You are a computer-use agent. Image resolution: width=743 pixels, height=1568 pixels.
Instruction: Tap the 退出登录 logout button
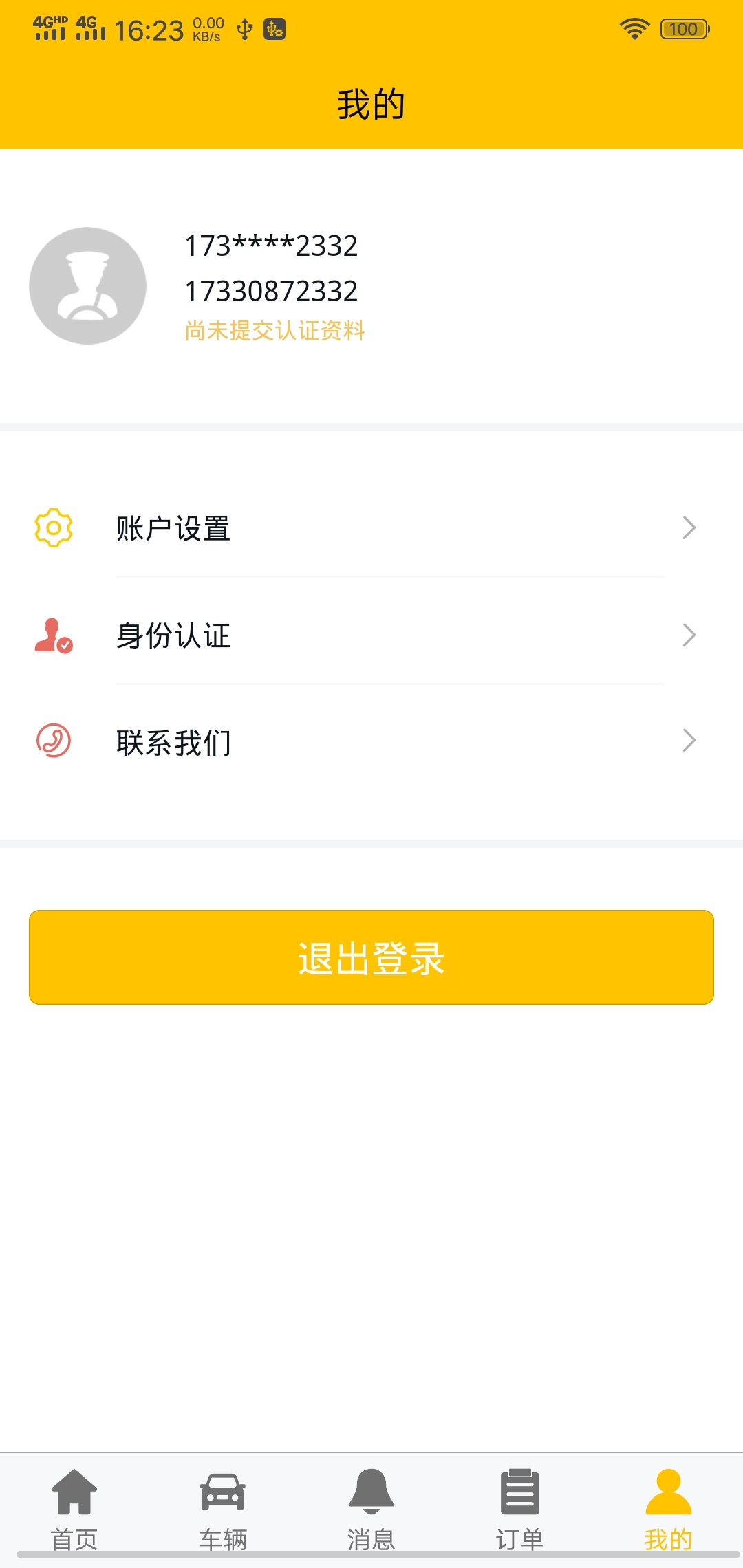coord(371,957)
